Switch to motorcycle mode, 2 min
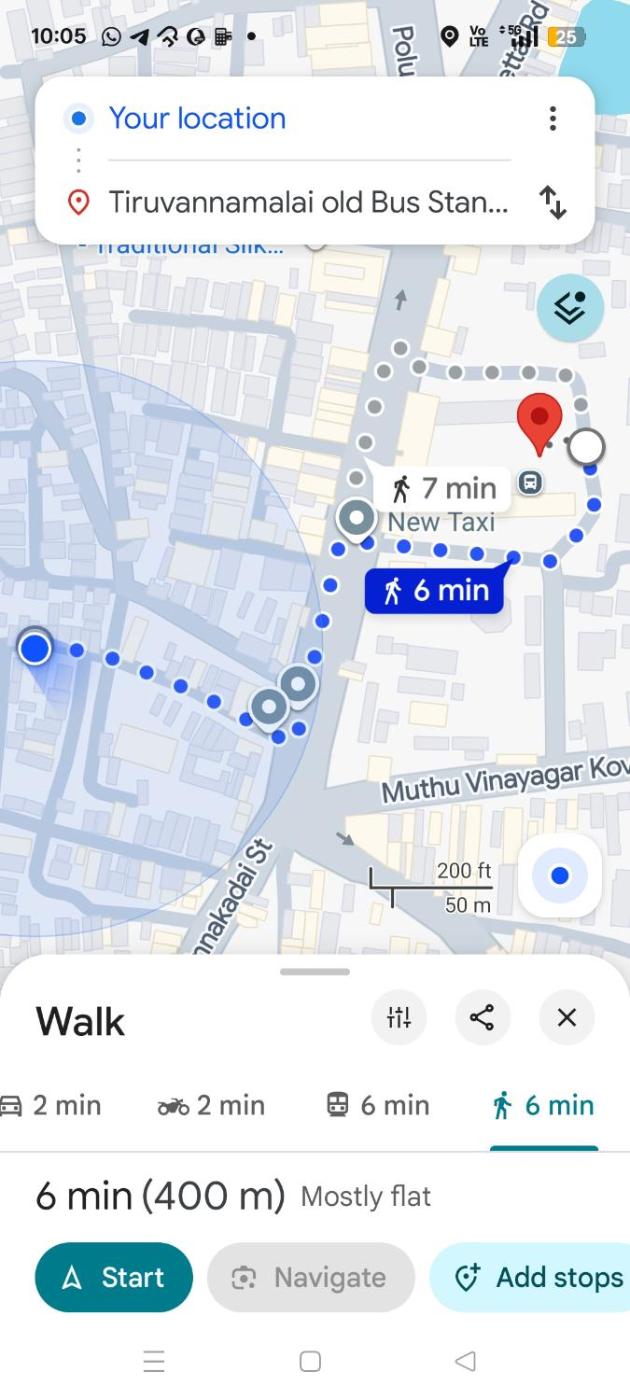Screen dimensions: 630x1400 (211, 1105)
